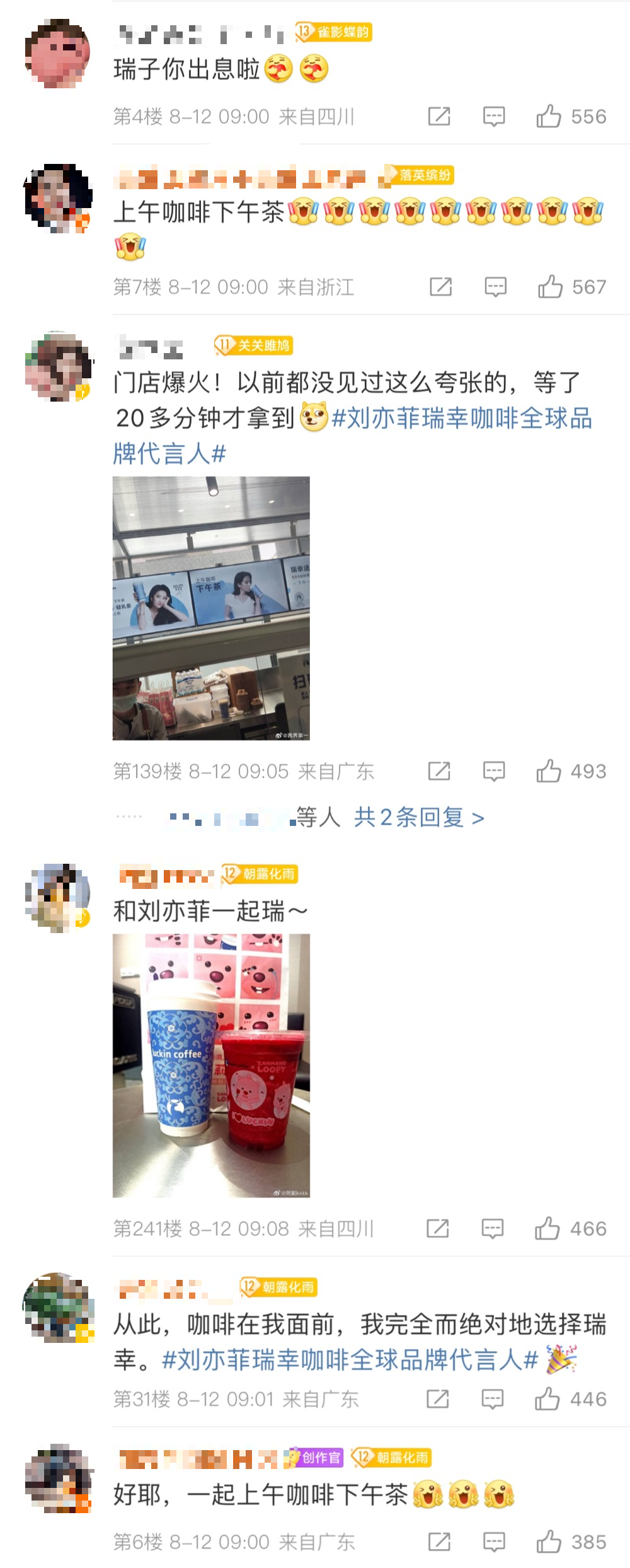Repost the 第31楼 comment
Image resolution: width=630 pixels, height=1568 pixels.
438,1399
